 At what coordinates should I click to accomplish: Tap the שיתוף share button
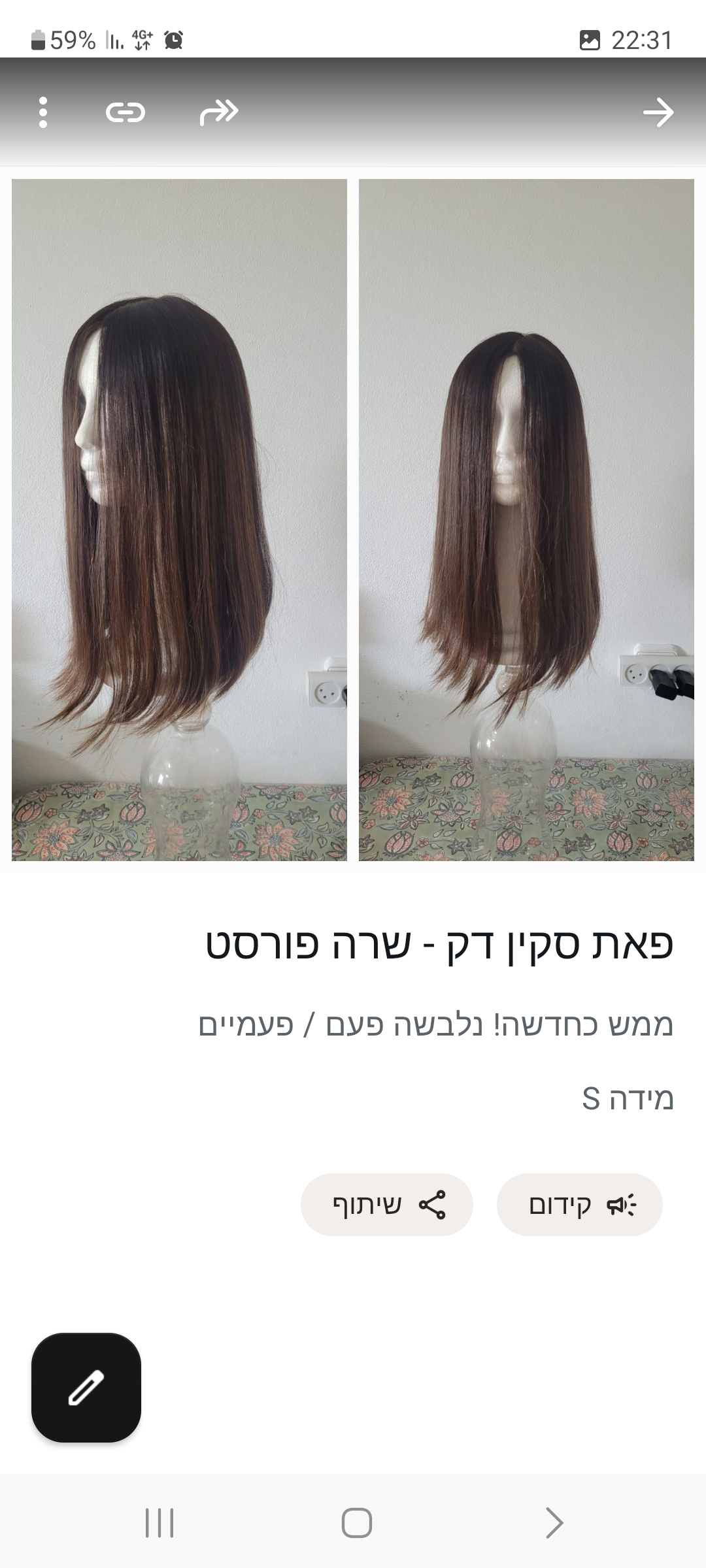coord(387,1204)
